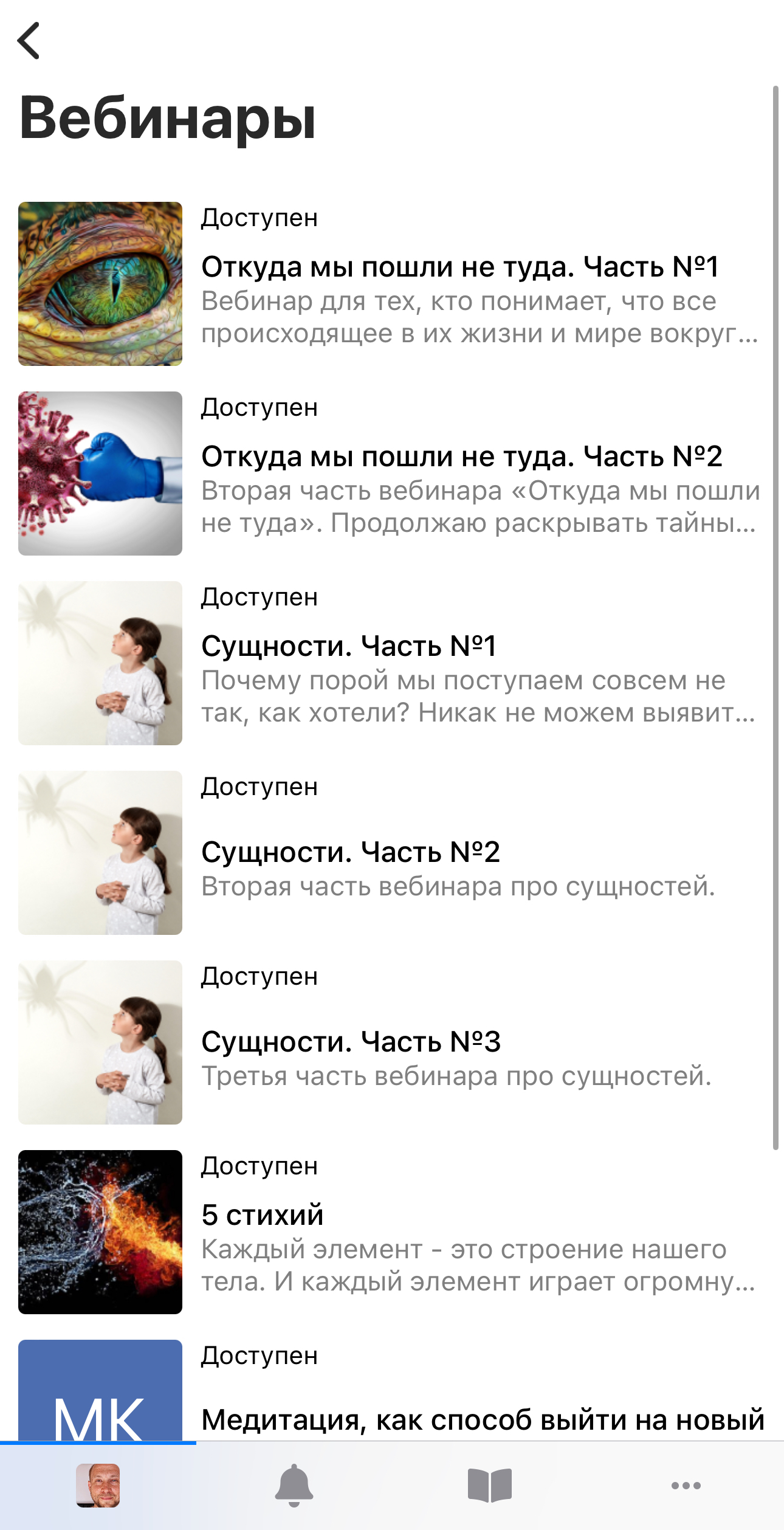This screenshot has height=1530, width=784.
Task: Open the «5 стихий» webinar
Action: tap(263, 1216)
